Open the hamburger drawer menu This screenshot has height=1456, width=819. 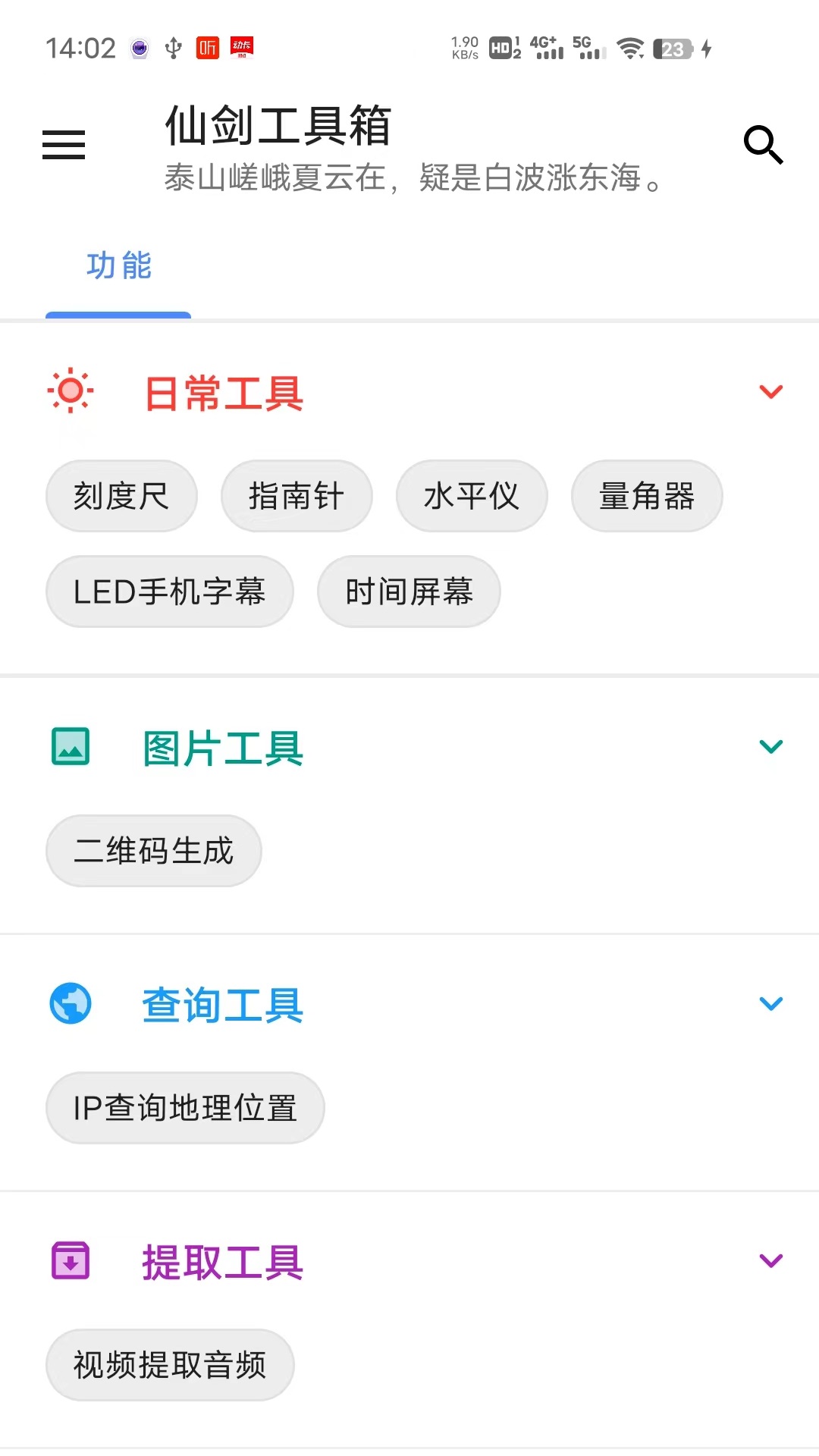(x=64, y=144)
